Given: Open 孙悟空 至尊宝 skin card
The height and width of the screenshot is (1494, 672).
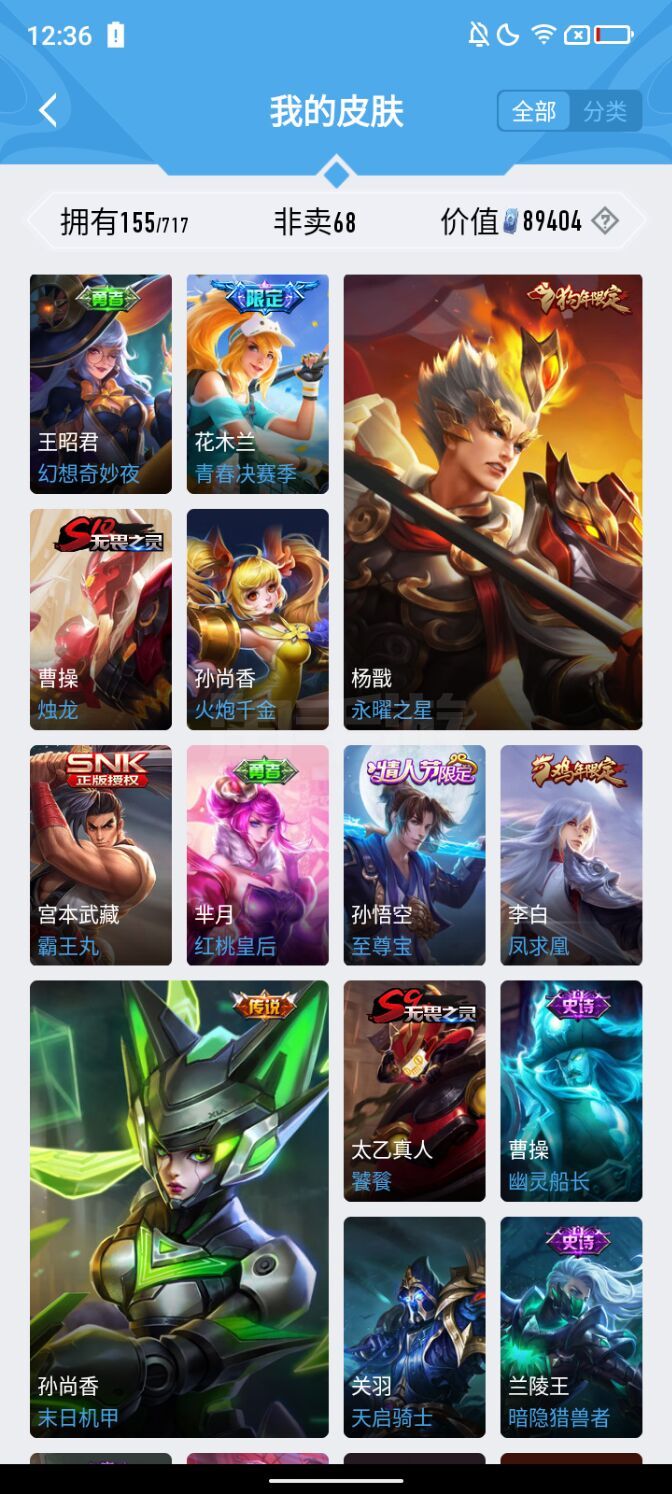Looking at the screenshot, I should [415, 855].
